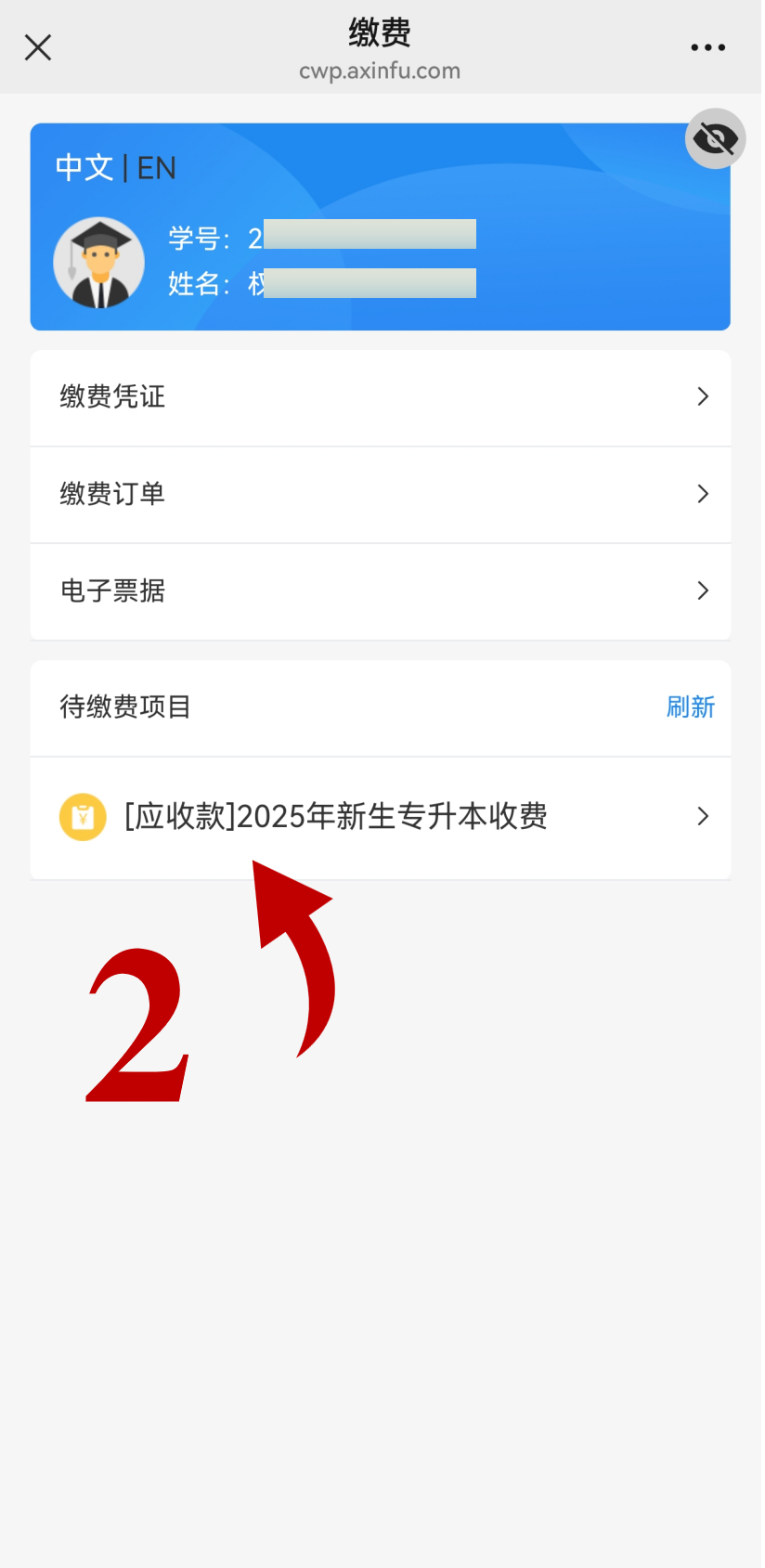Tap 刷新 to refresh pending items
Screen dimensions: 765x1568
tap(690, 707)
